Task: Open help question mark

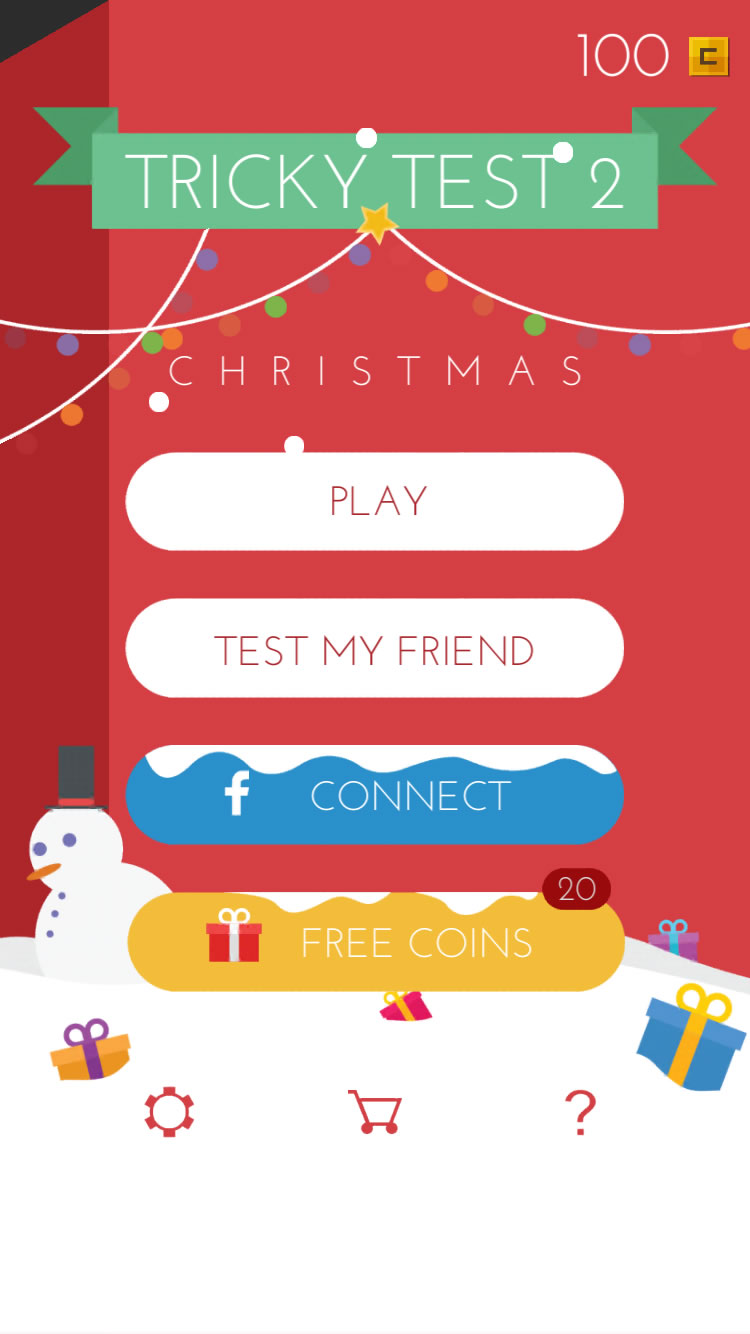Action: pos(580,1113)
